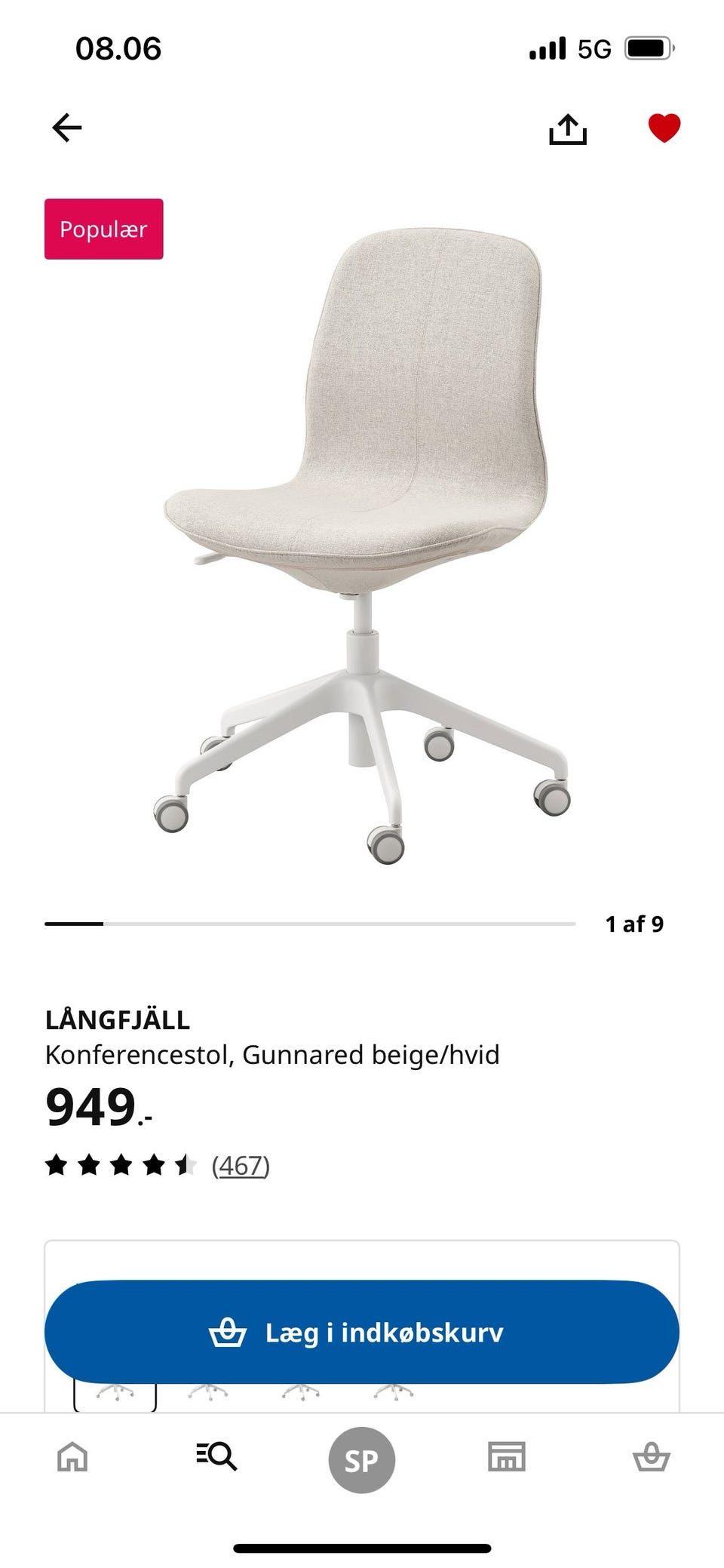Tap the "Populær" badge
Screen dimensions: 724x1568
pos(103,229)
